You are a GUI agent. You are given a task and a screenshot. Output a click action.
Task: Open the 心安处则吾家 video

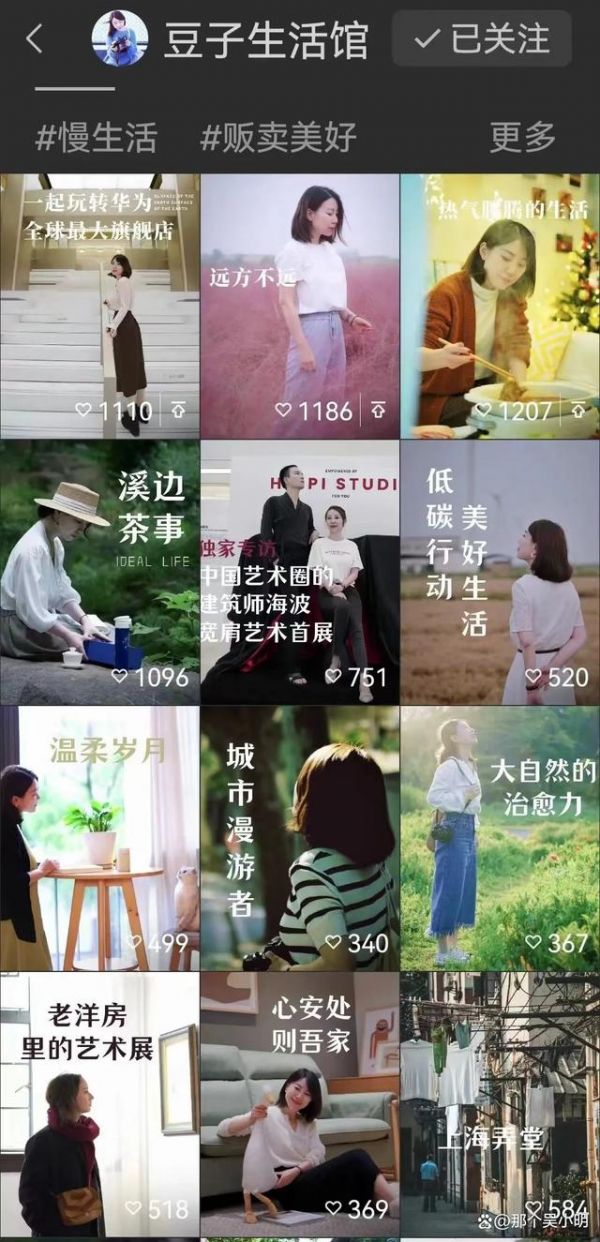[299, 1104]
